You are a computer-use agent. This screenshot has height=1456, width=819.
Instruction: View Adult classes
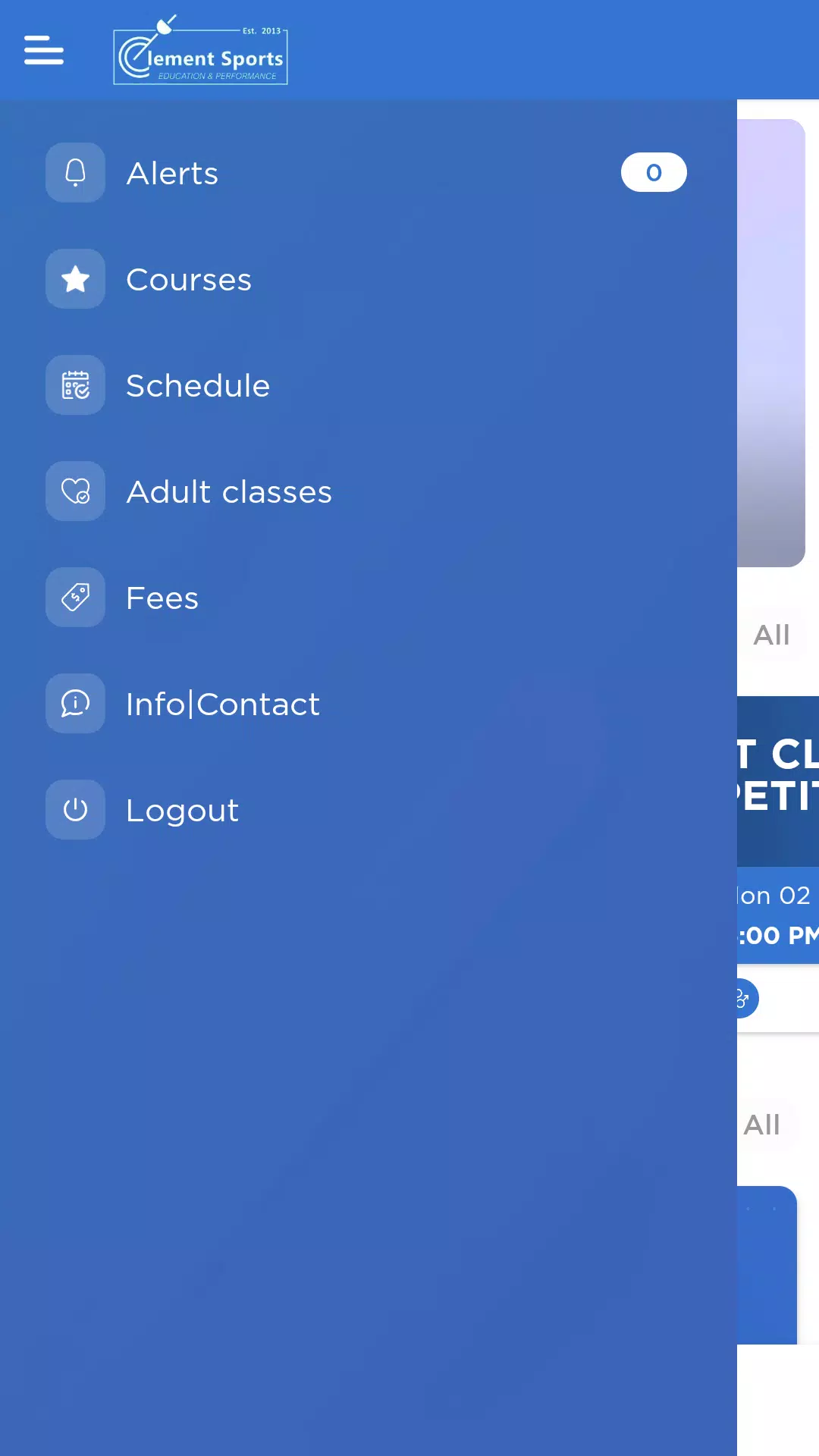(x=228, y=491)
